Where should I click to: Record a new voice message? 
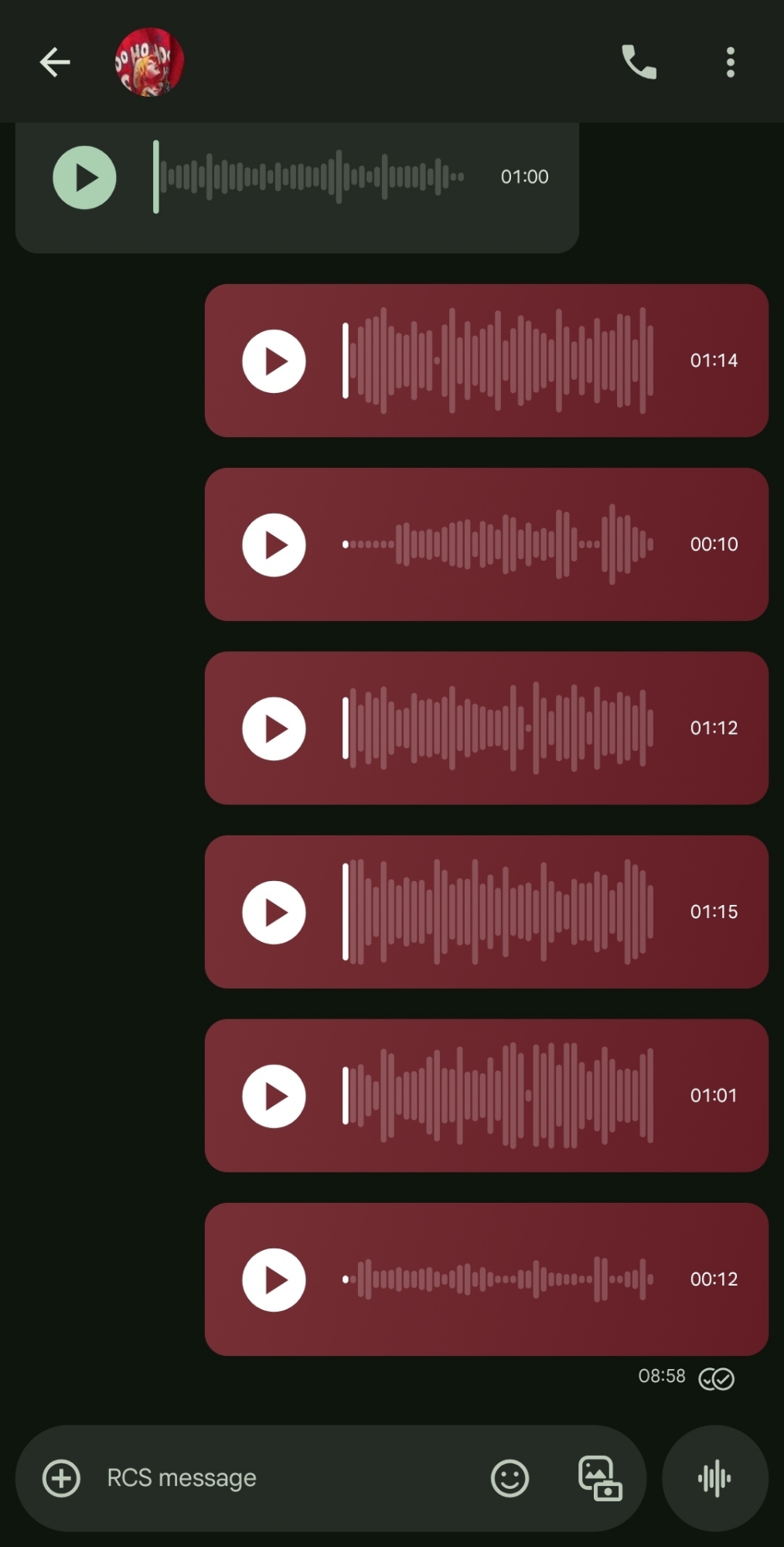[x=714, y=1478]
